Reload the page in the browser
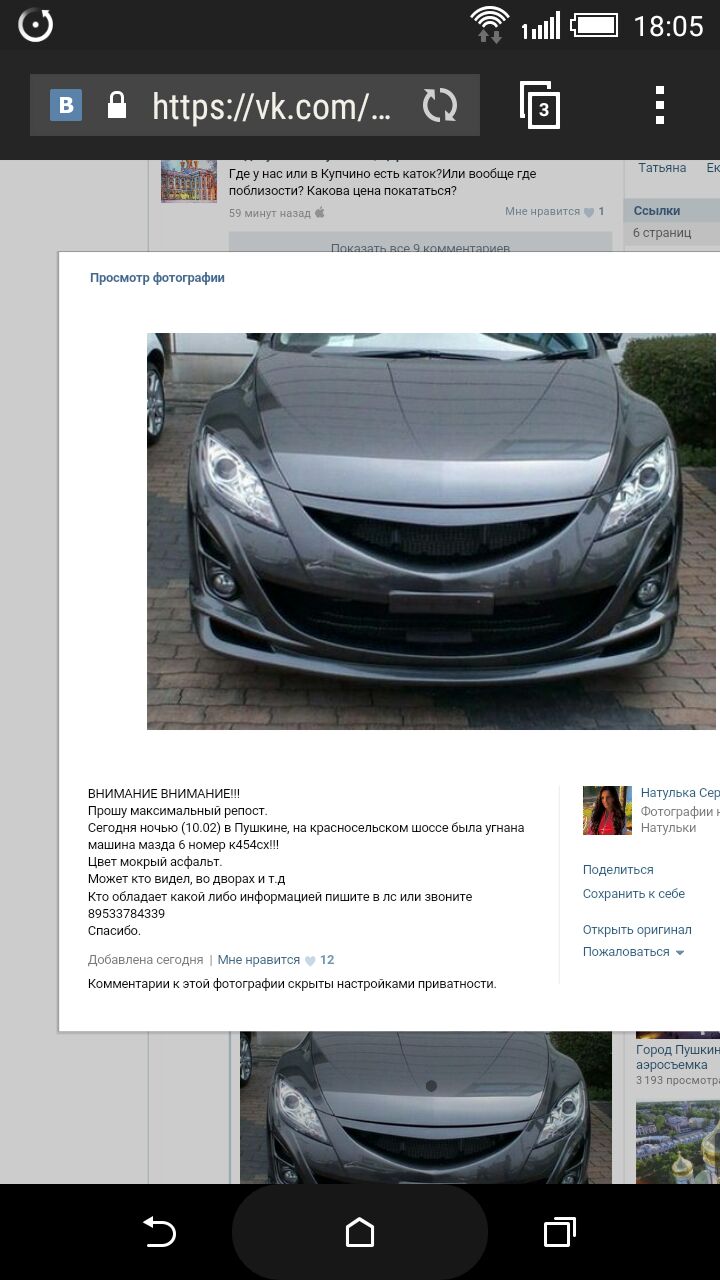The image size is (720, 1280). (x=439, y=105)
